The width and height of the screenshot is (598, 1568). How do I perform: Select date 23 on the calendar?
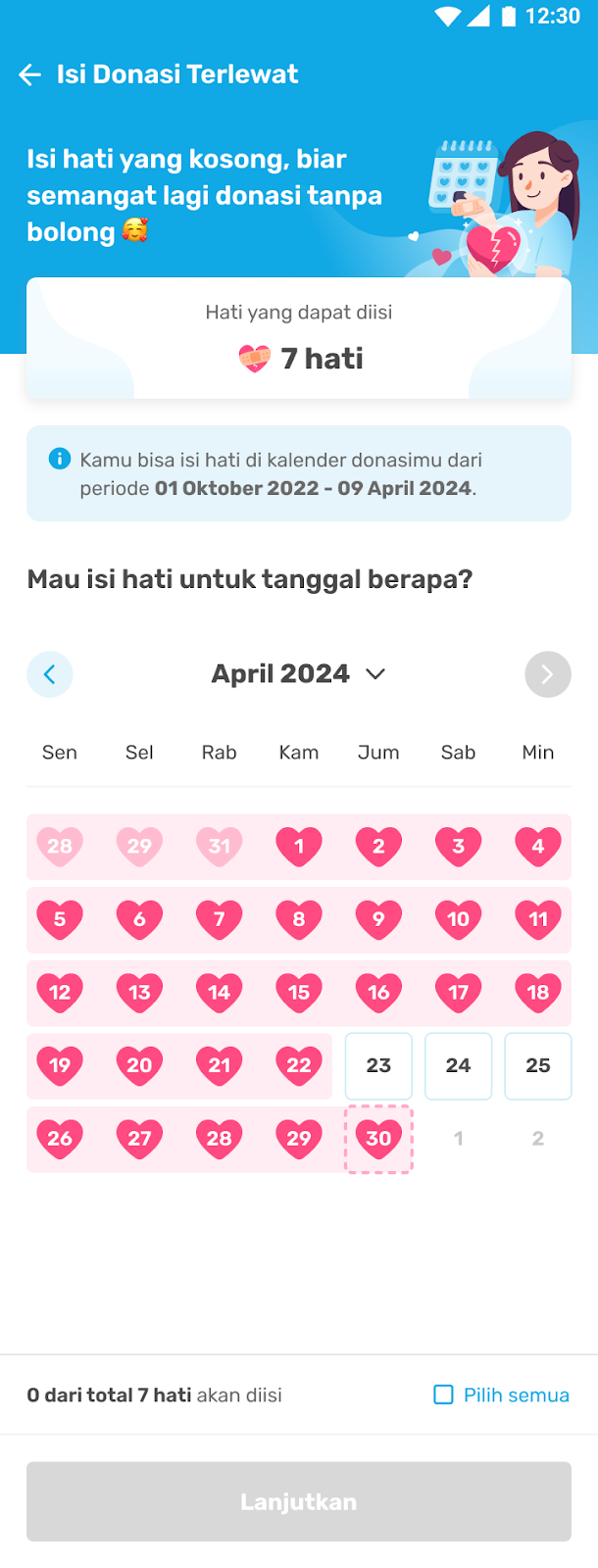point(378,1065)
